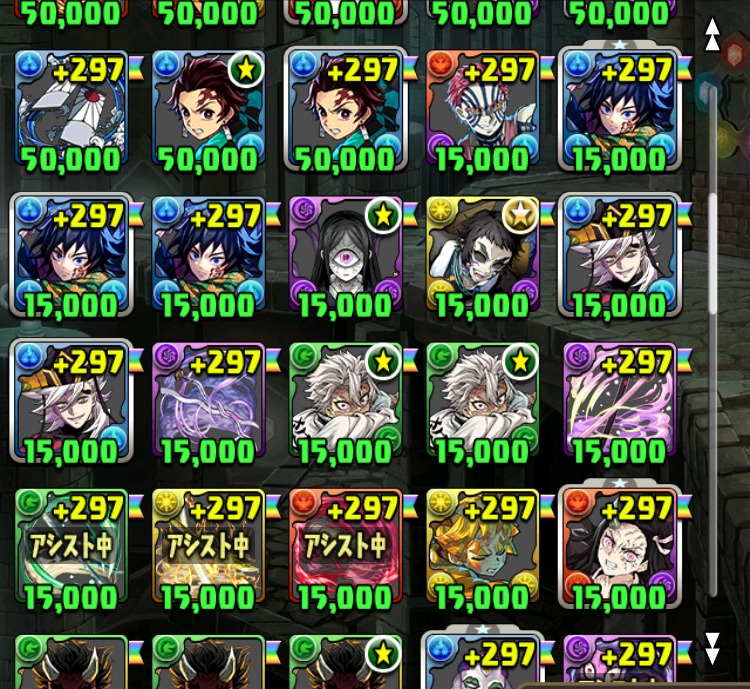Select the Nezuko card with fire attribute
Viewport: 750px width, 689px height.
coord(619,549)
